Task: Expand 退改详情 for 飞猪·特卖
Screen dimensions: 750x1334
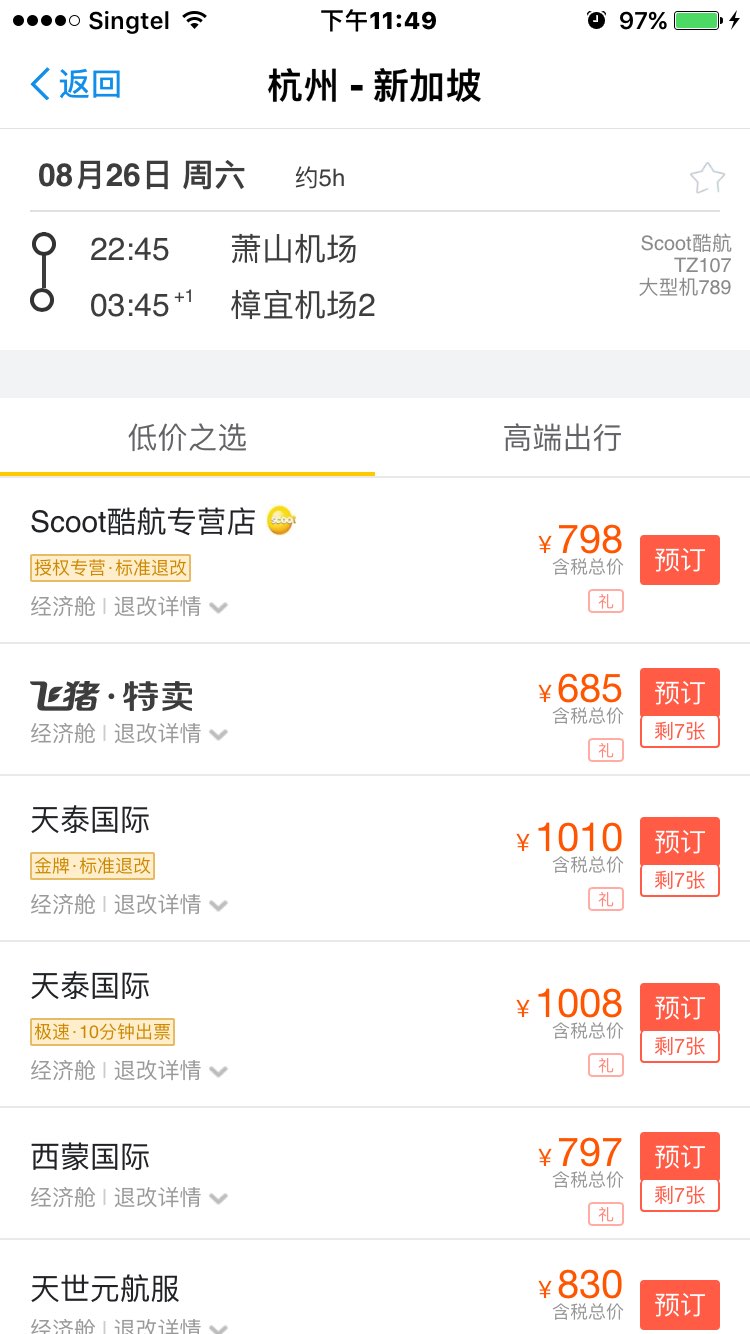Action: click(x=170, y=733)
